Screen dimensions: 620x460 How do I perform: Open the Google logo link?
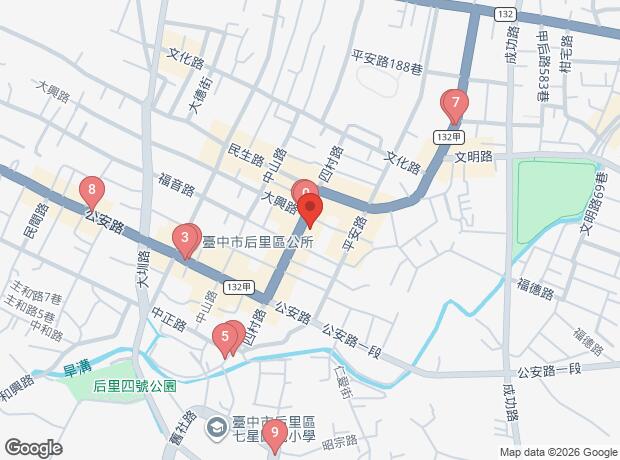click(x=32, y=447)
